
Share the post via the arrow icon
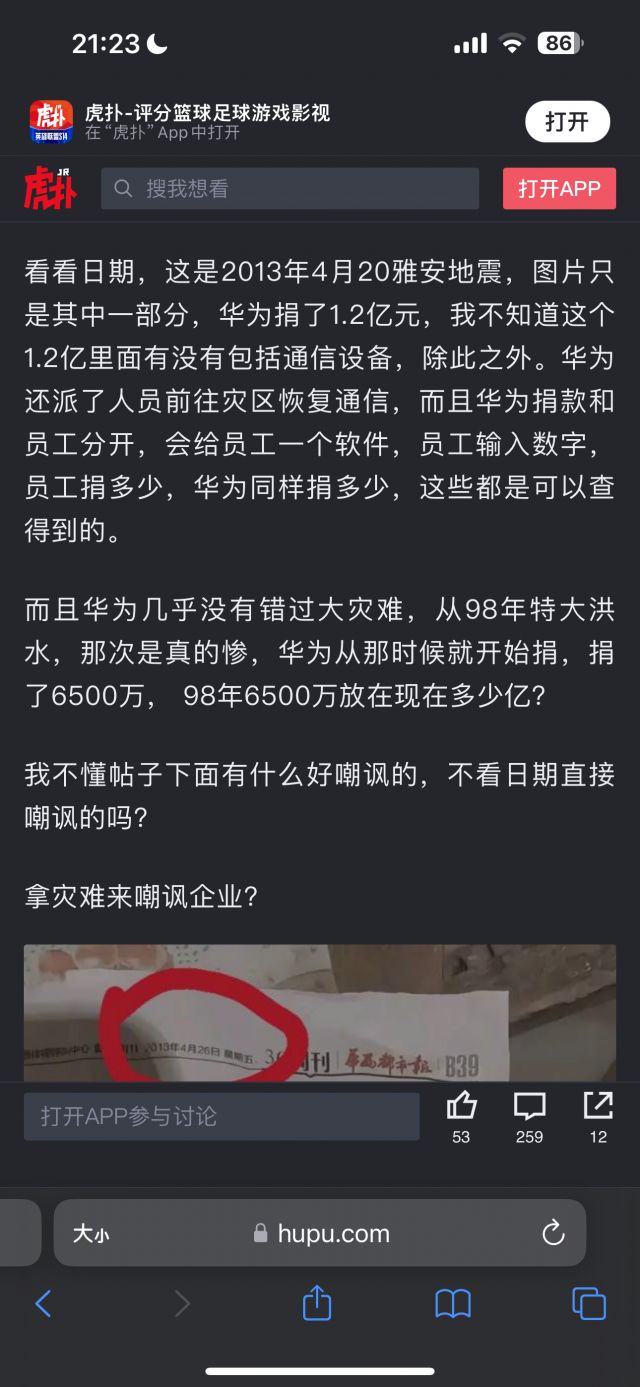point(598,1106)
